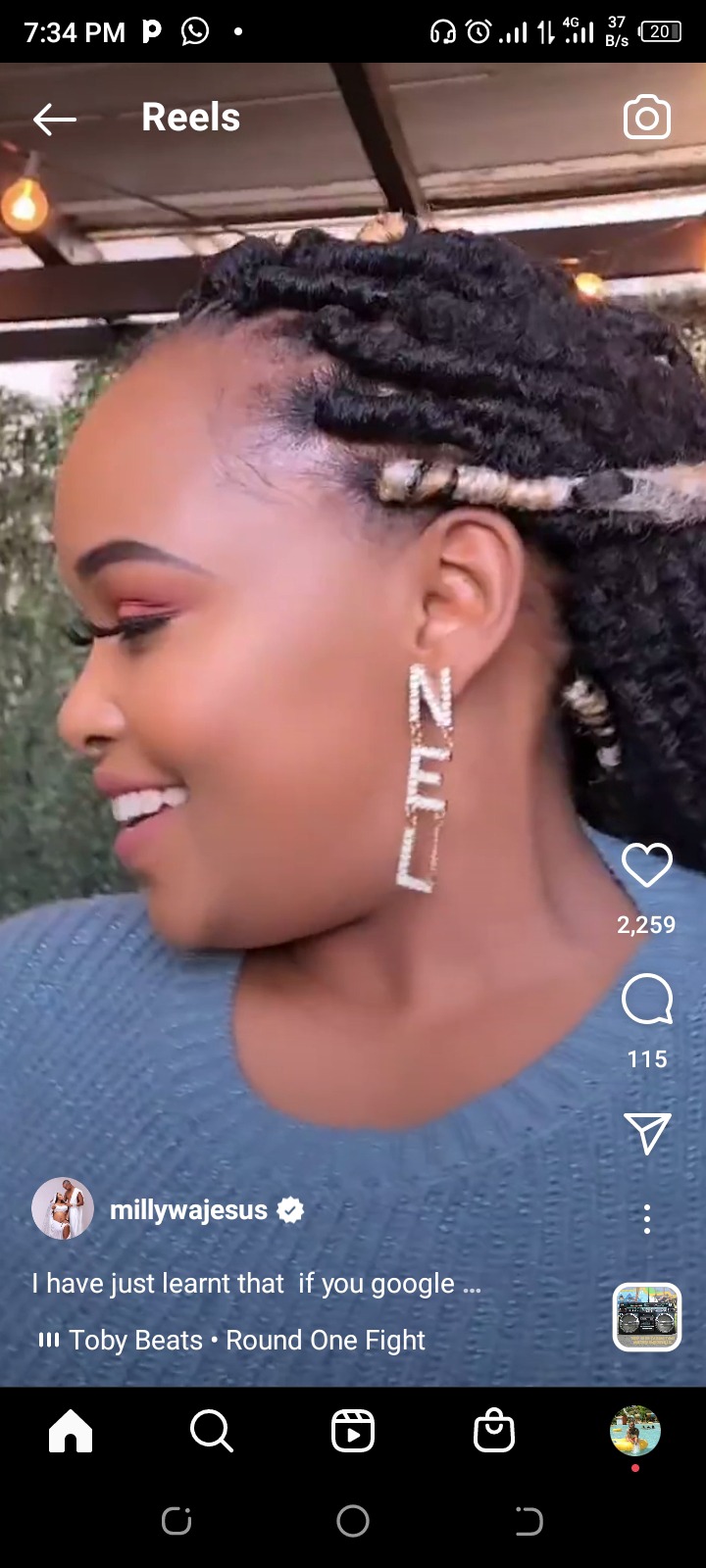Open millywajesus profile picture
The width and height of the screenshot is (706, 1568).
(x=63, y=1209)
